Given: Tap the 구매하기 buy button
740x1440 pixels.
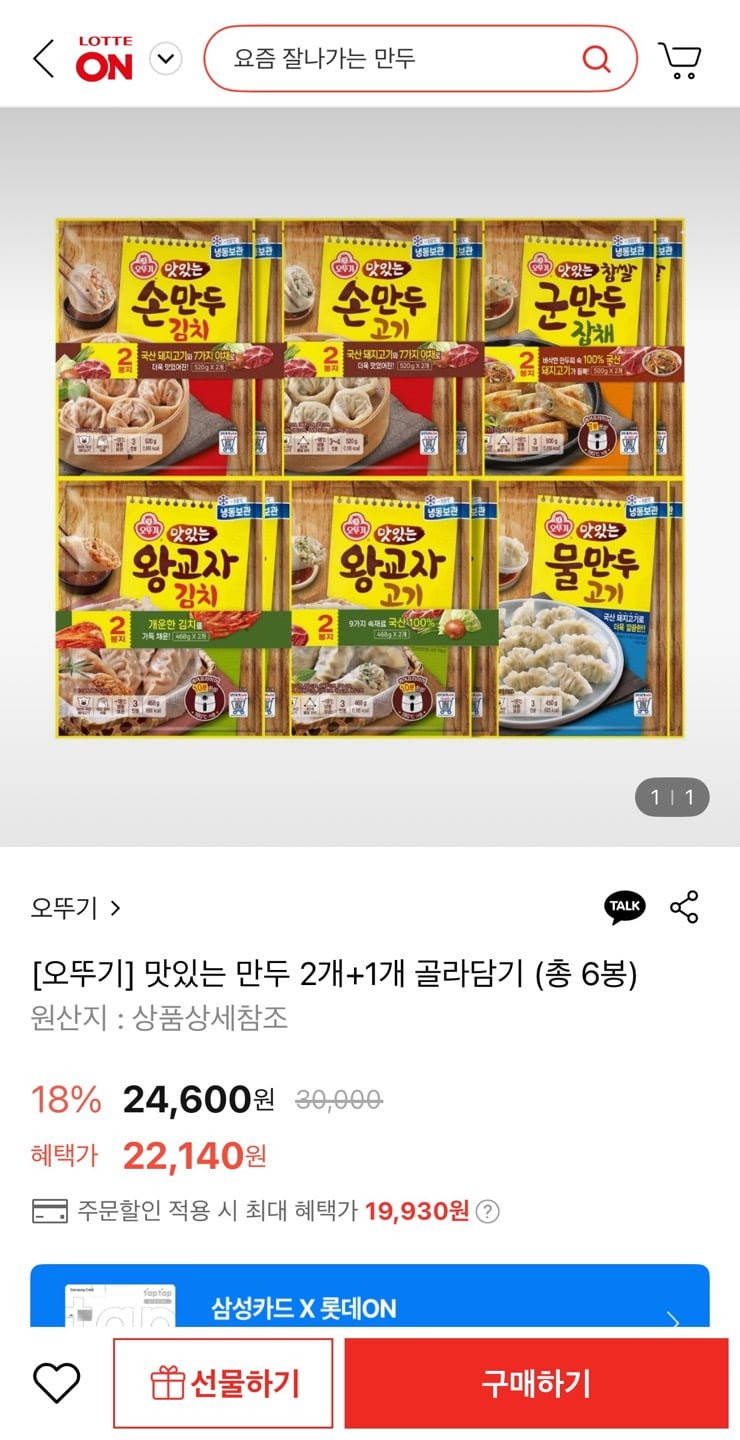Looking at the screenshot, I should pyautogui.click(x=536, y=1384).
